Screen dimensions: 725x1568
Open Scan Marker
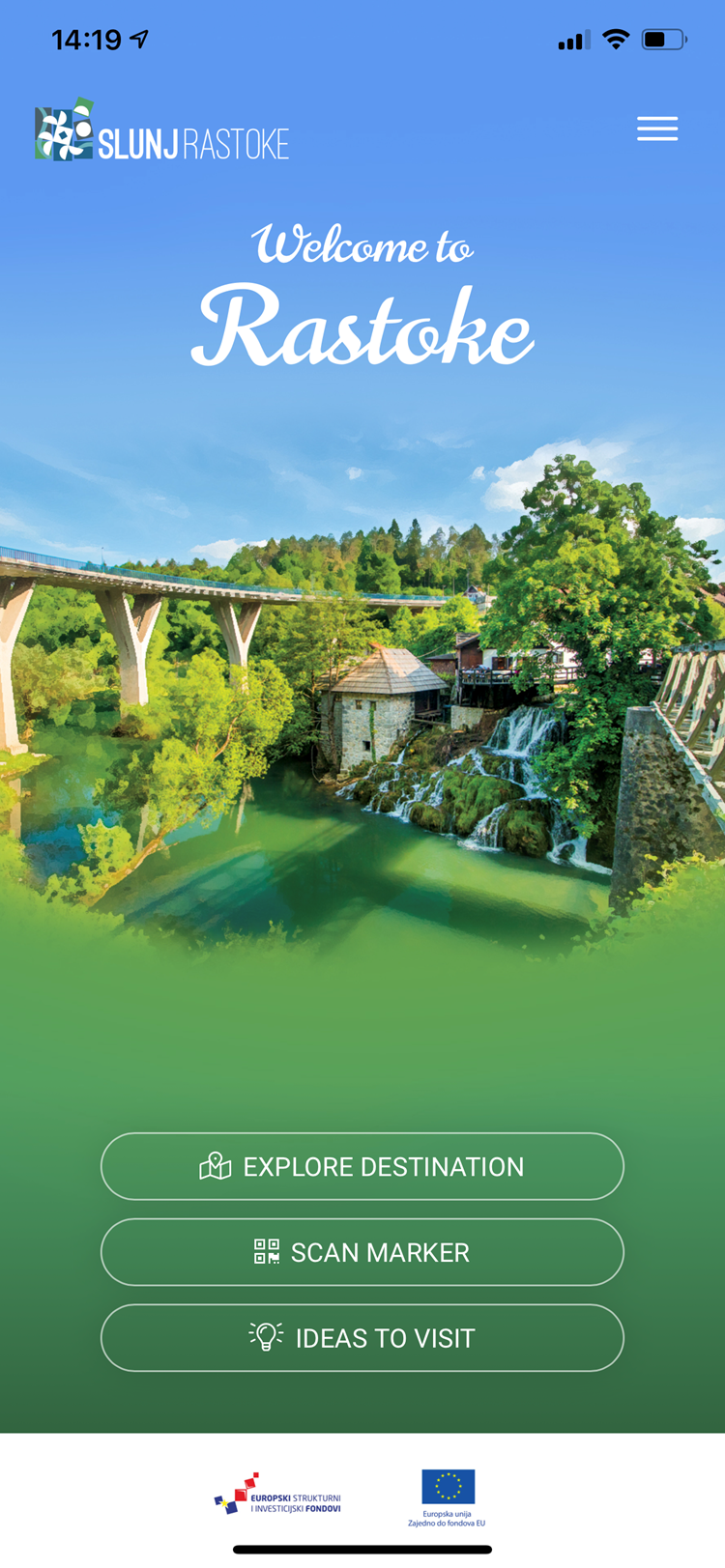point(362,1252)
